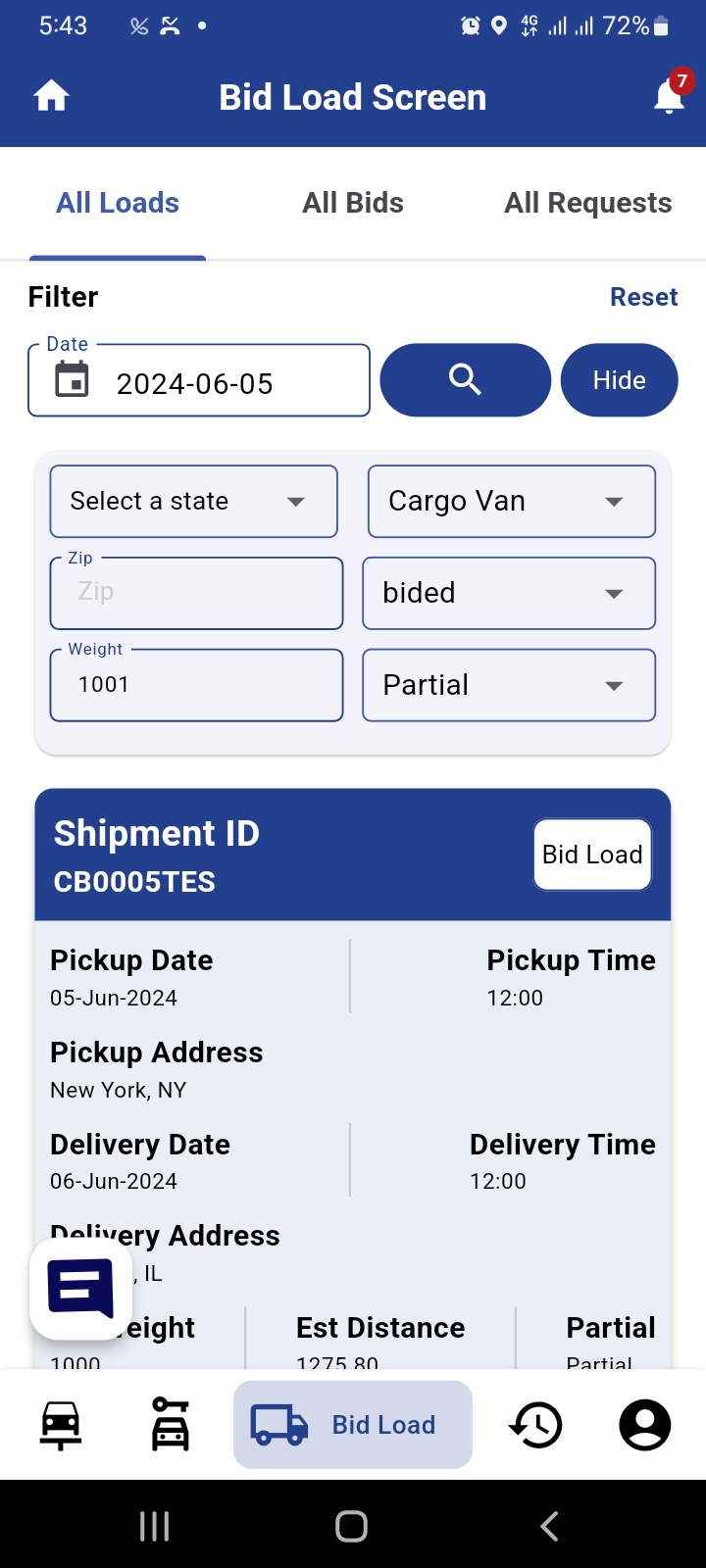The image size is (706, 1568).
Task: Open the home screen icon
Action: [50, 95]
